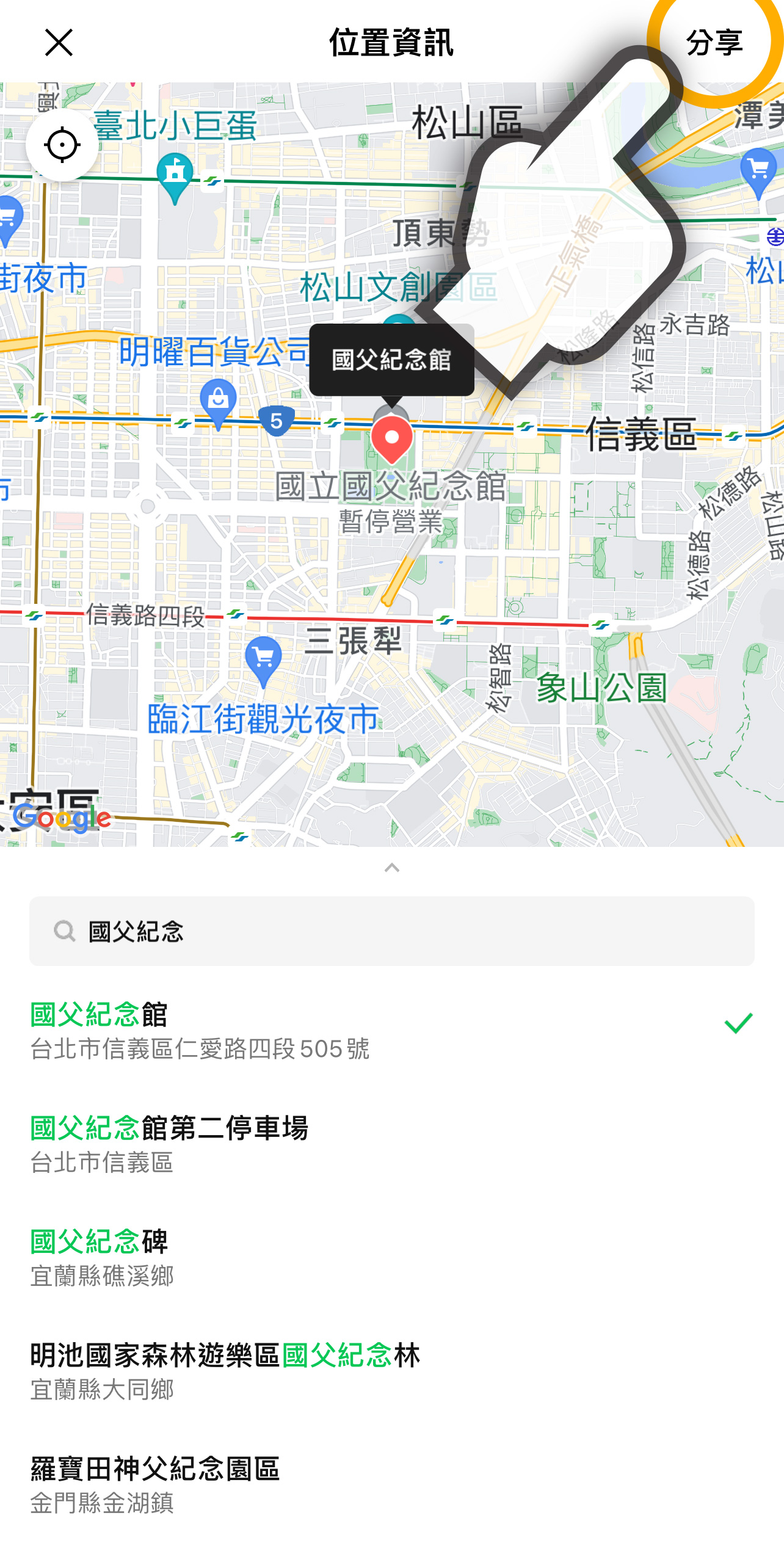The height and width of the screenshot is (1568, 784).
Task: Expand the results panel with the up chevron
Action: point(392,868)
